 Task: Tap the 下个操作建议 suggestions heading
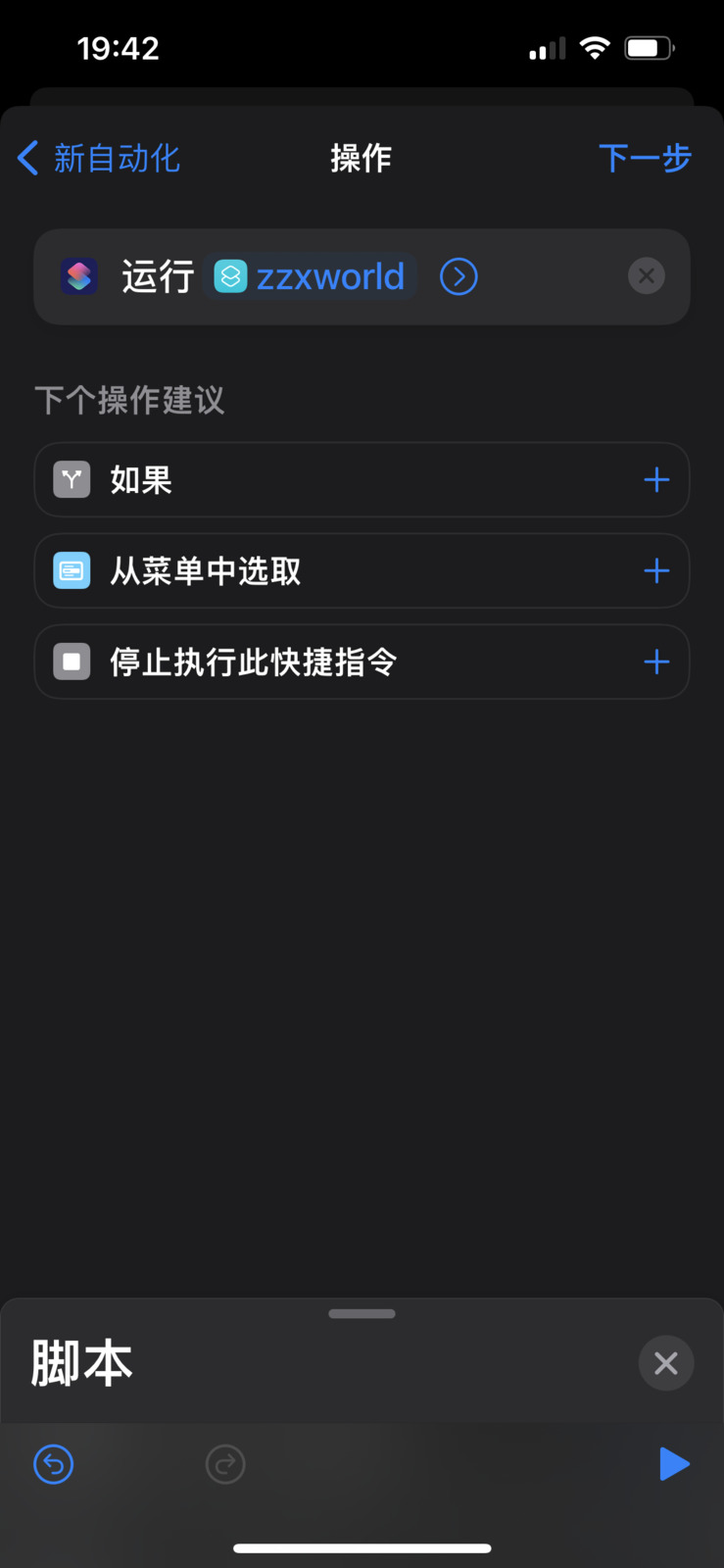click(128, 399)
